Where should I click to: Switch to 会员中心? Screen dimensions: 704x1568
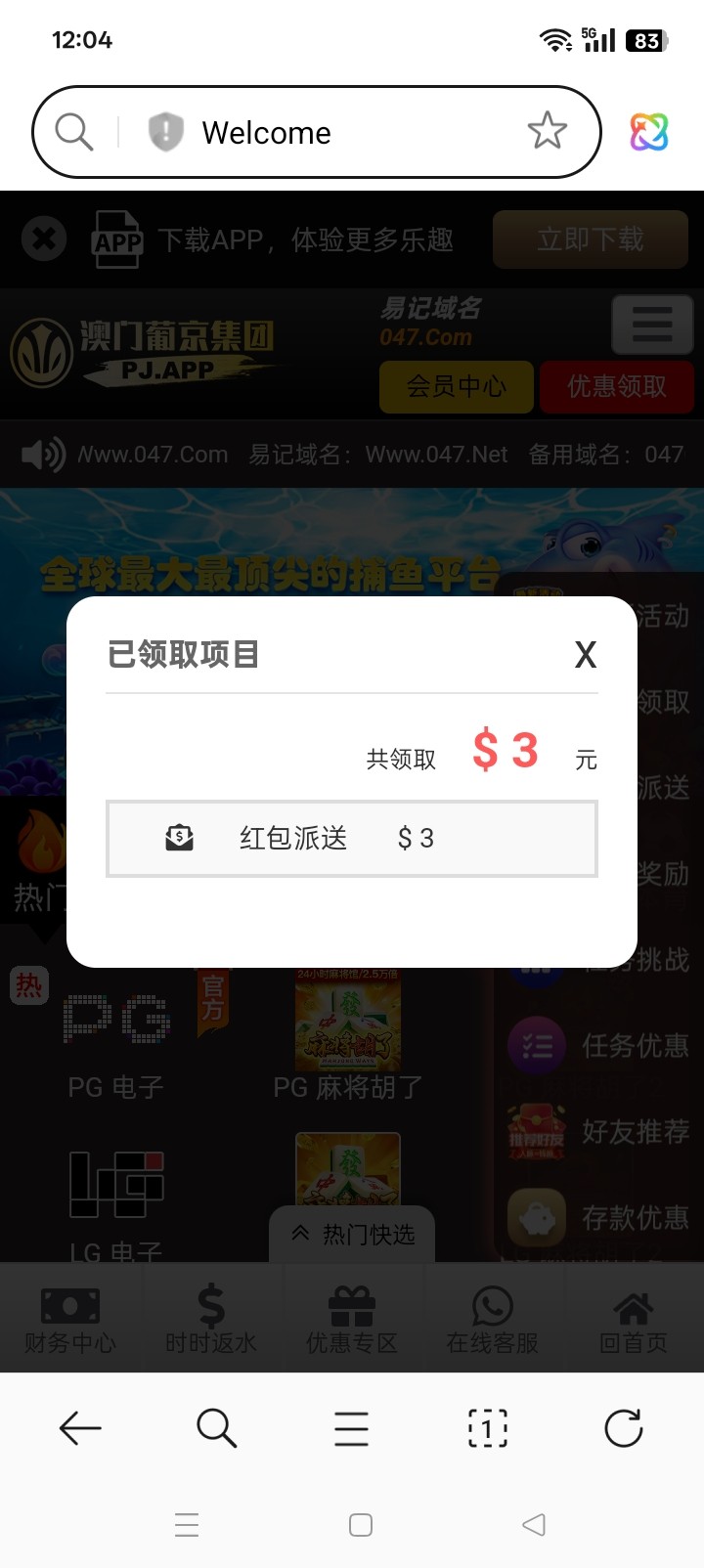click(x=456, y=387)
